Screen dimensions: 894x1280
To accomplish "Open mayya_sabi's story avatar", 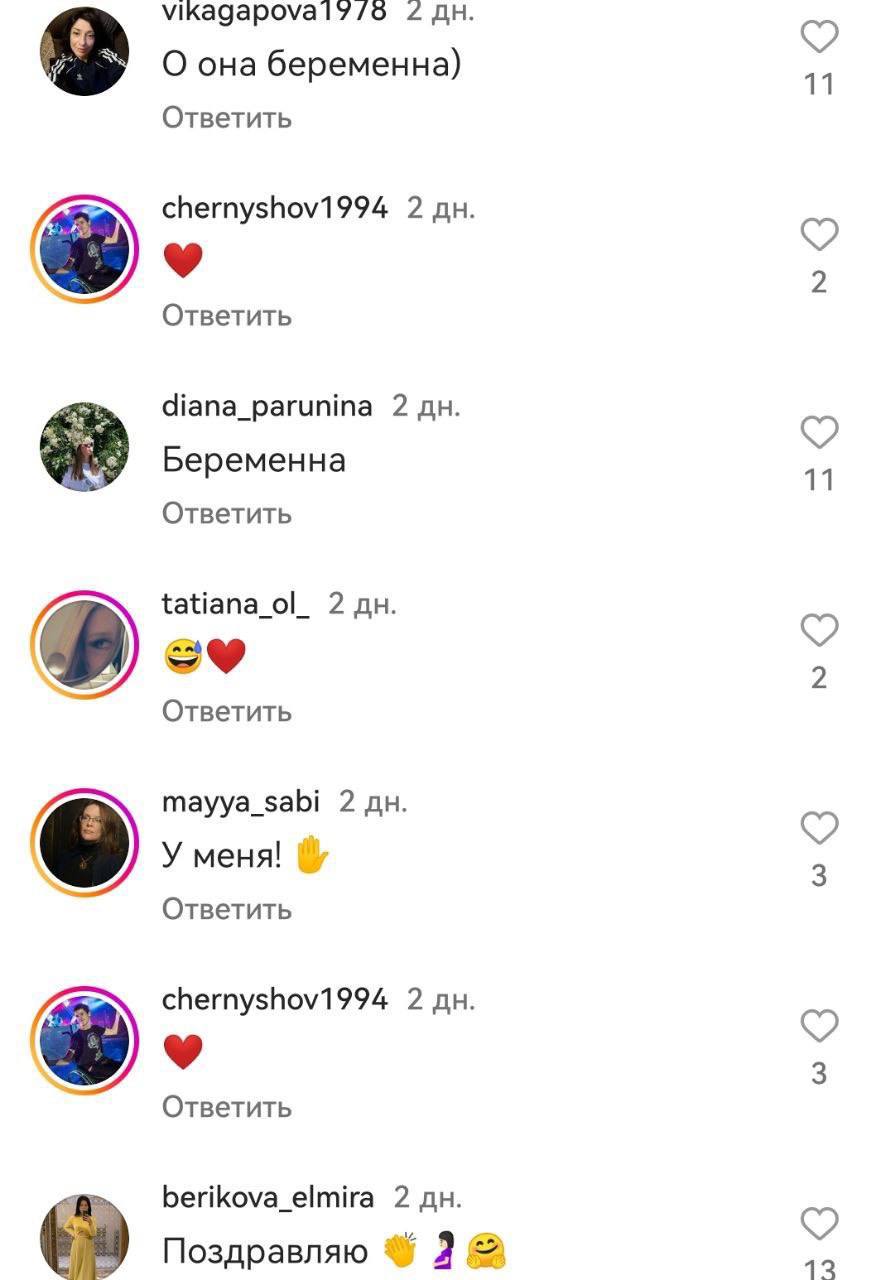I will 84,842.
